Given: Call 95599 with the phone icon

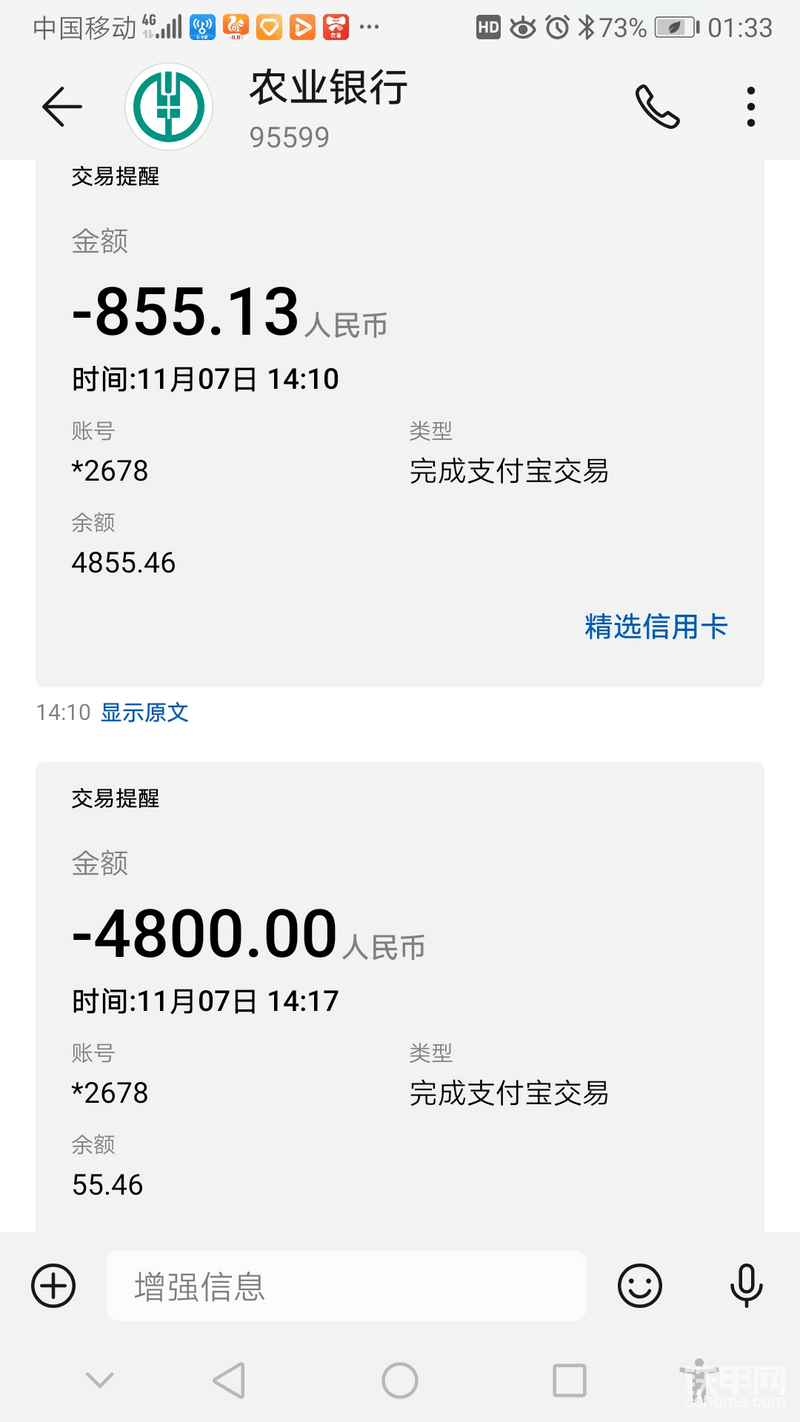Looking at the screenshot, I should click(x=657, y=106).
